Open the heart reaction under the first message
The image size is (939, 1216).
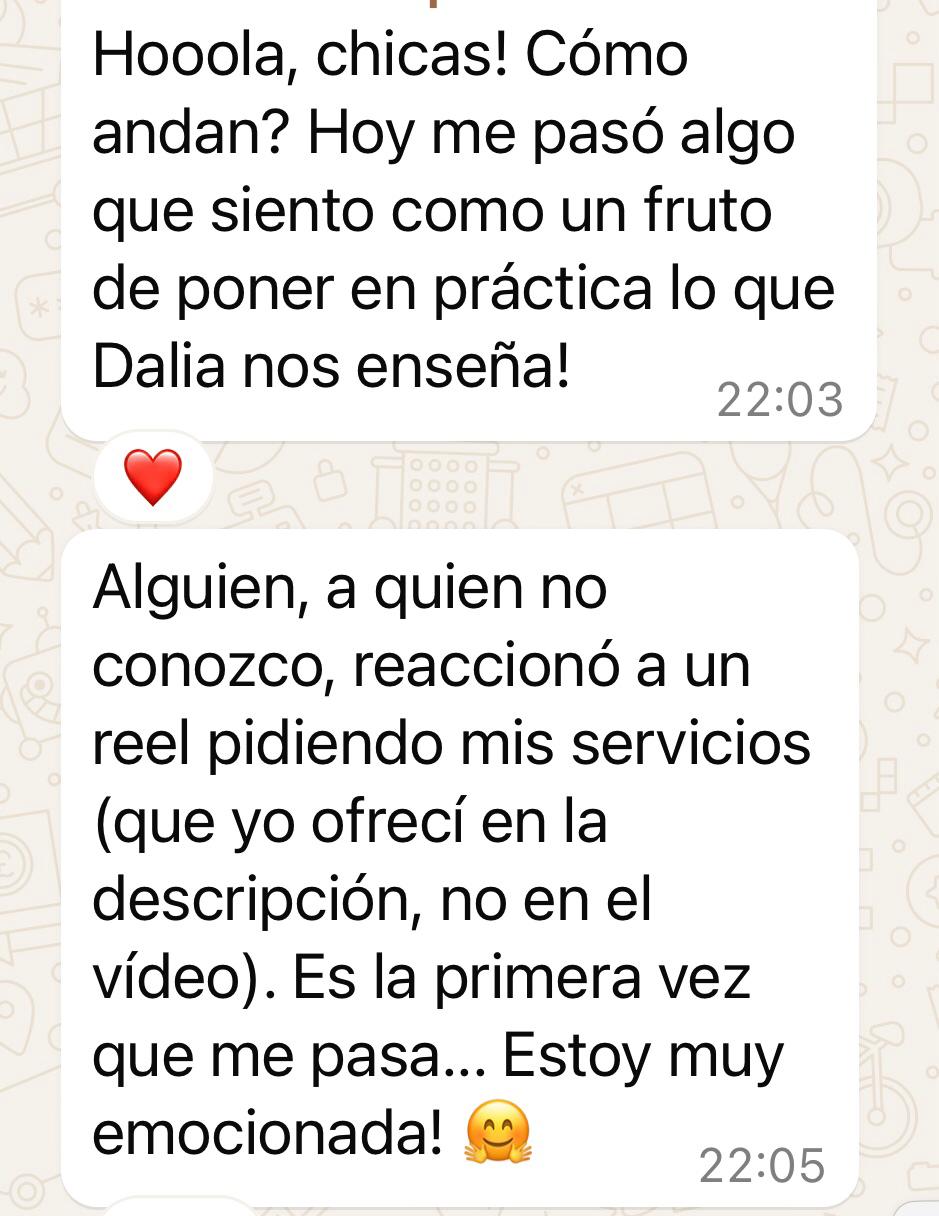point(152,477)
